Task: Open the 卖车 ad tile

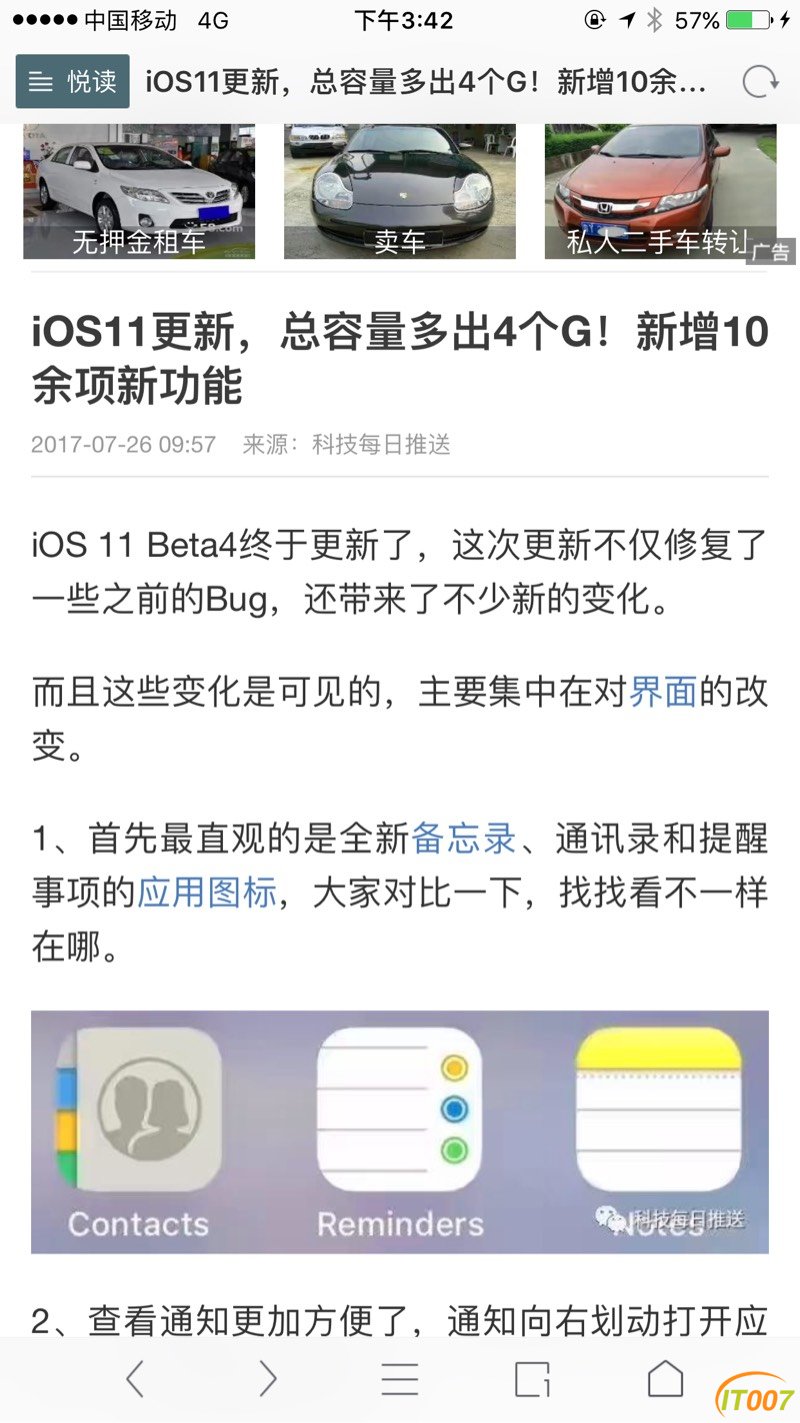Action: [x=399, y=192]
